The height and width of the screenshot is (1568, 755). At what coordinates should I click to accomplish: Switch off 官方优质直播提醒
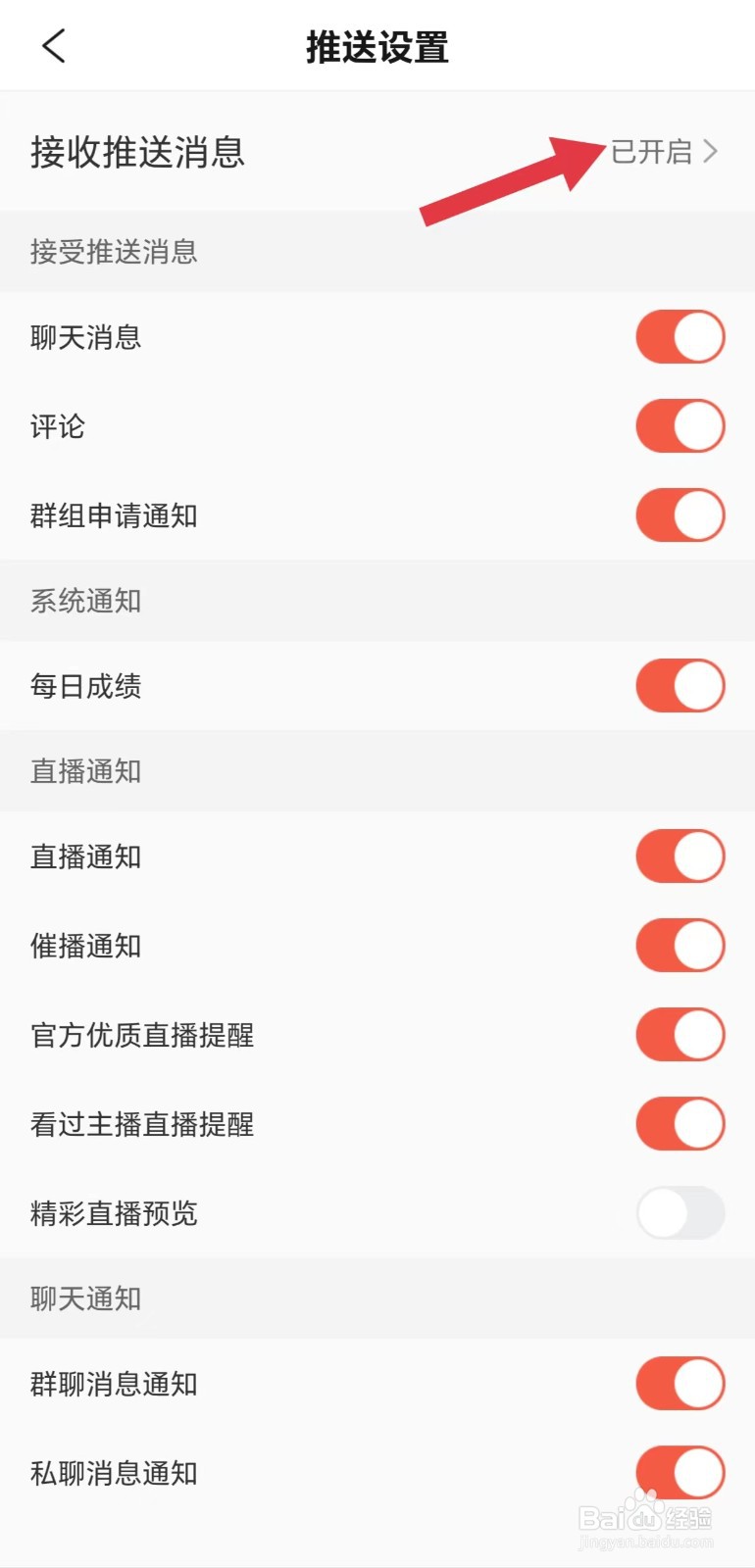pyautogui.click(x=679, y=1035)
